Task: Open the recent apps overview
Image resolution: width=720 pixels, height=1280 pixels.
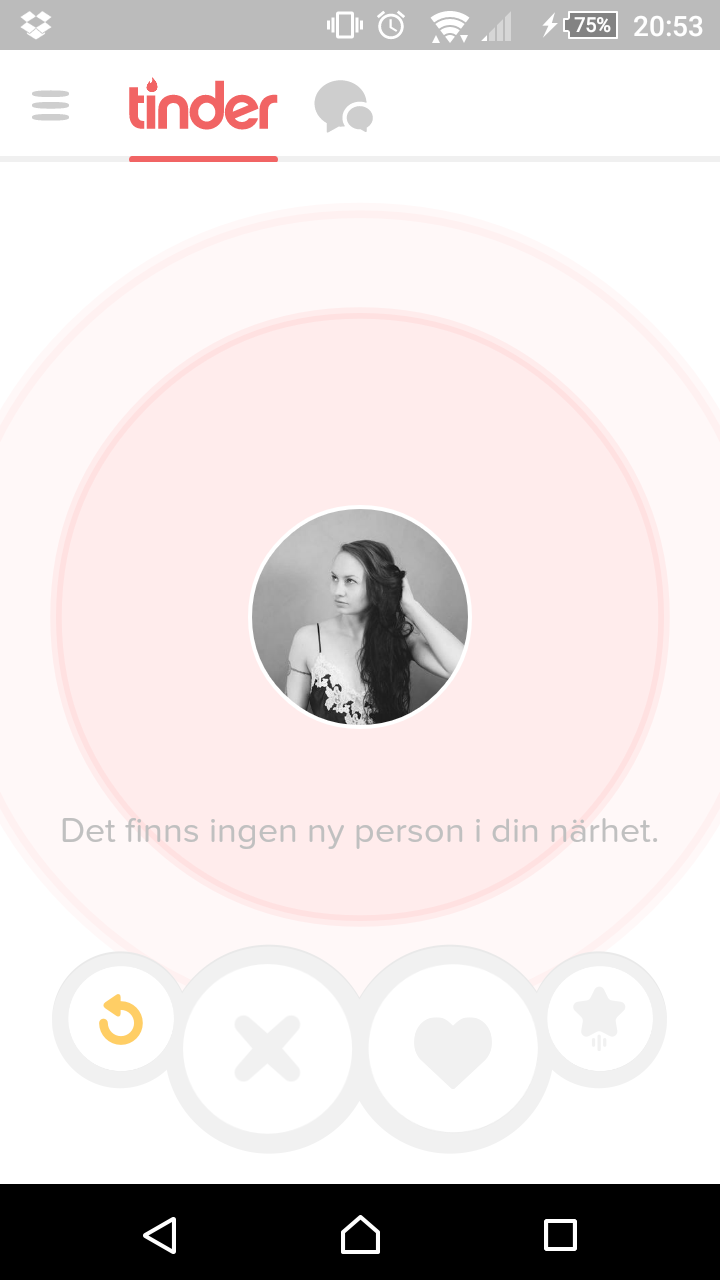Action: pos(560,1234)
